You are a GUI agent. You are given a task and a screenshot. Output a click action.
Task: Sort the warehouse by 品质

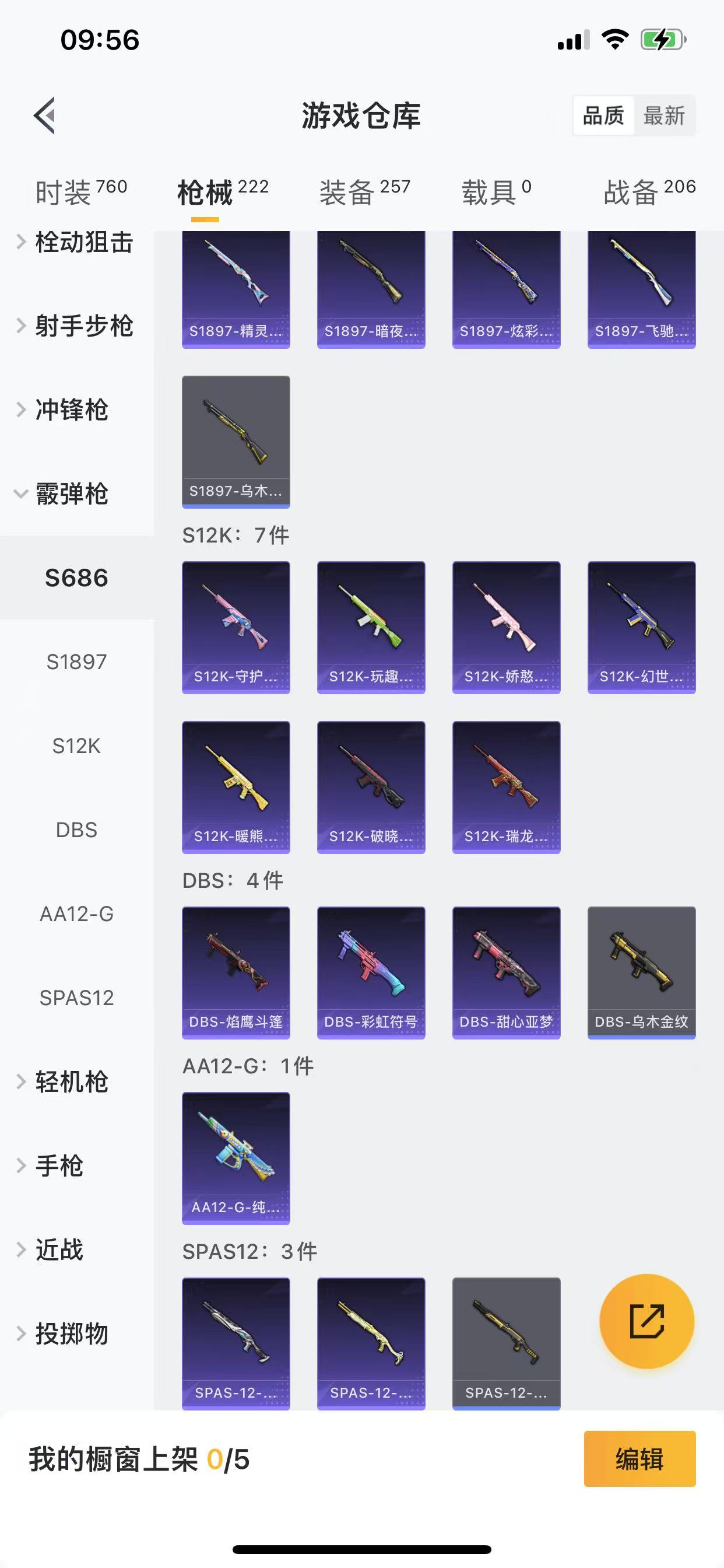pos(603,115)
